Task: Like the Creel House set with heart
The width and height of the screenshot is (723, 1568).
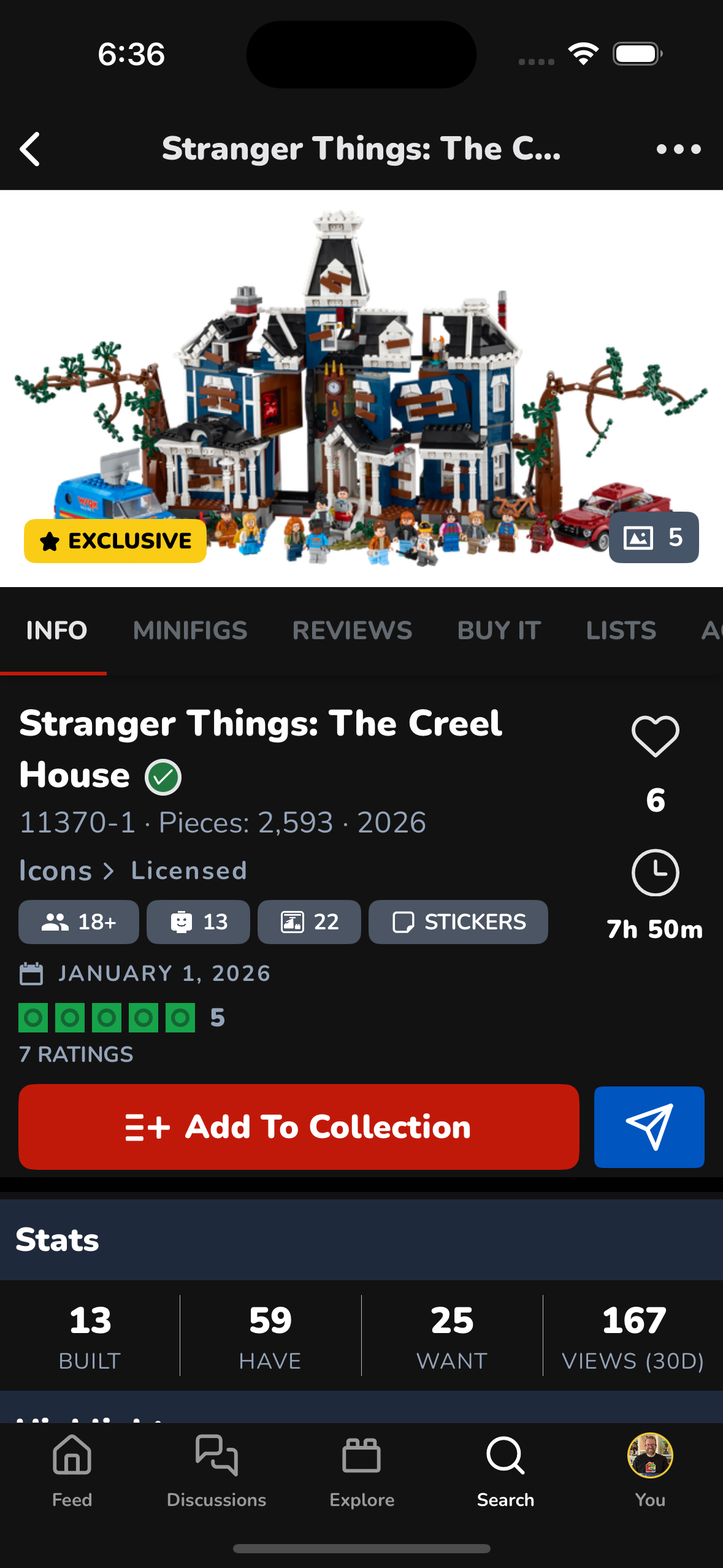Action: (655, 736)
